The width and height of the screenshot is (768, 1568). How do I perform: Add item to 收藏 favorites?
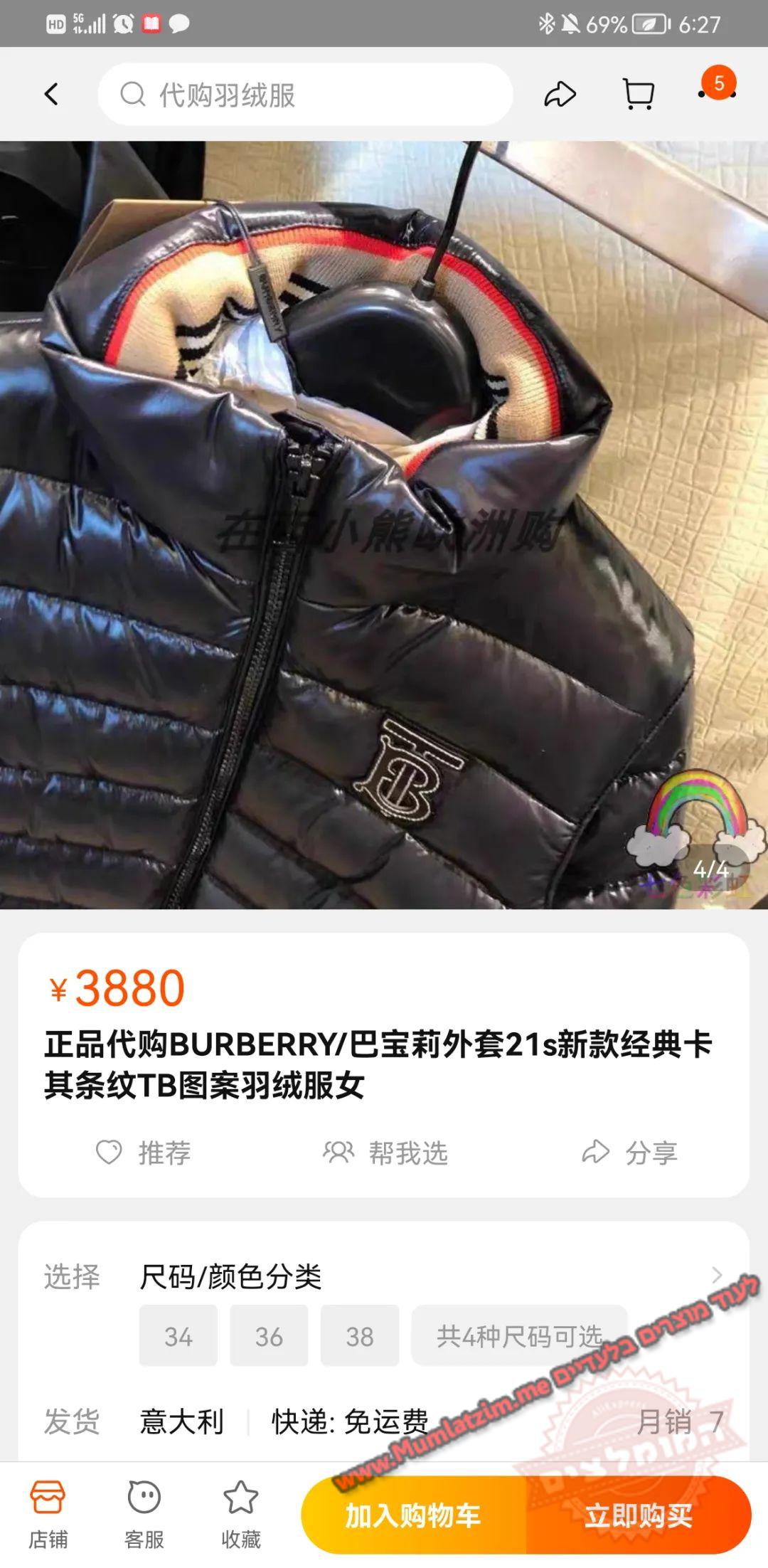pyautogui.click(x=241, y=1515)
